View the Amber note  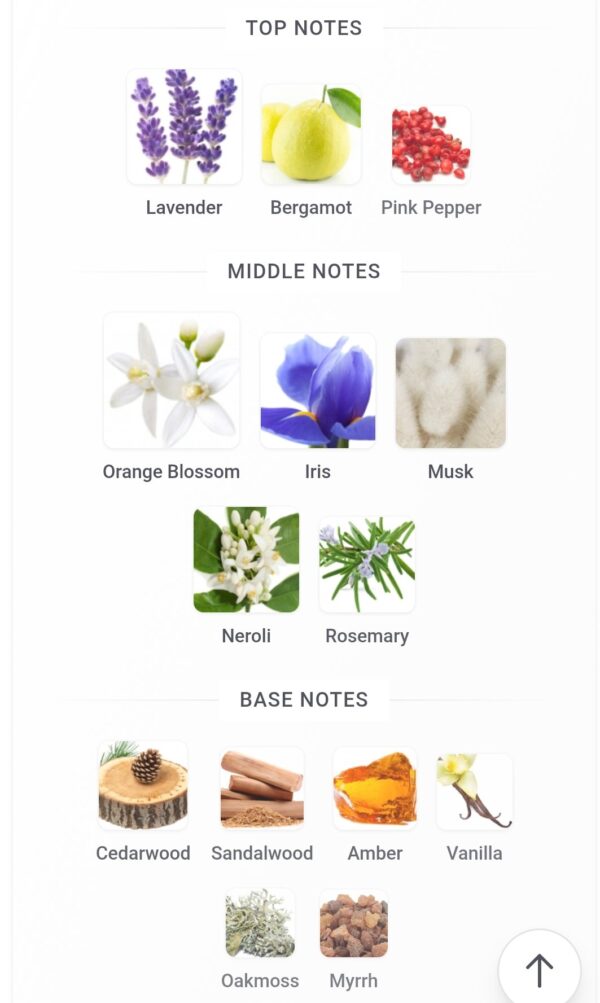(375, 788)
